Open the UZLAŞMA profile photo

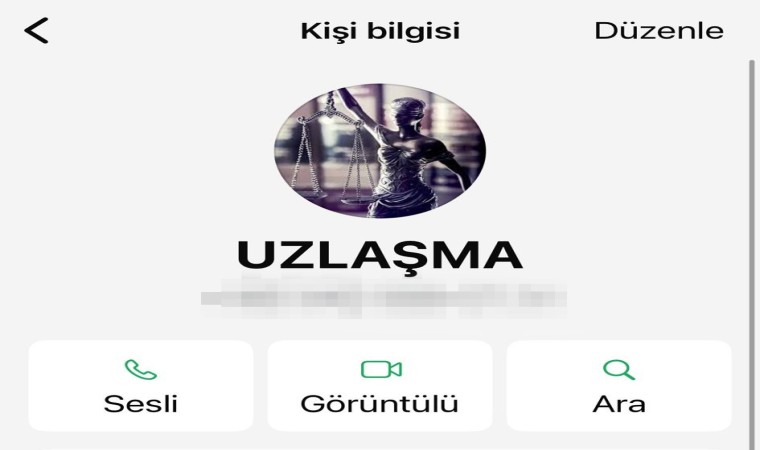point(380,150)
